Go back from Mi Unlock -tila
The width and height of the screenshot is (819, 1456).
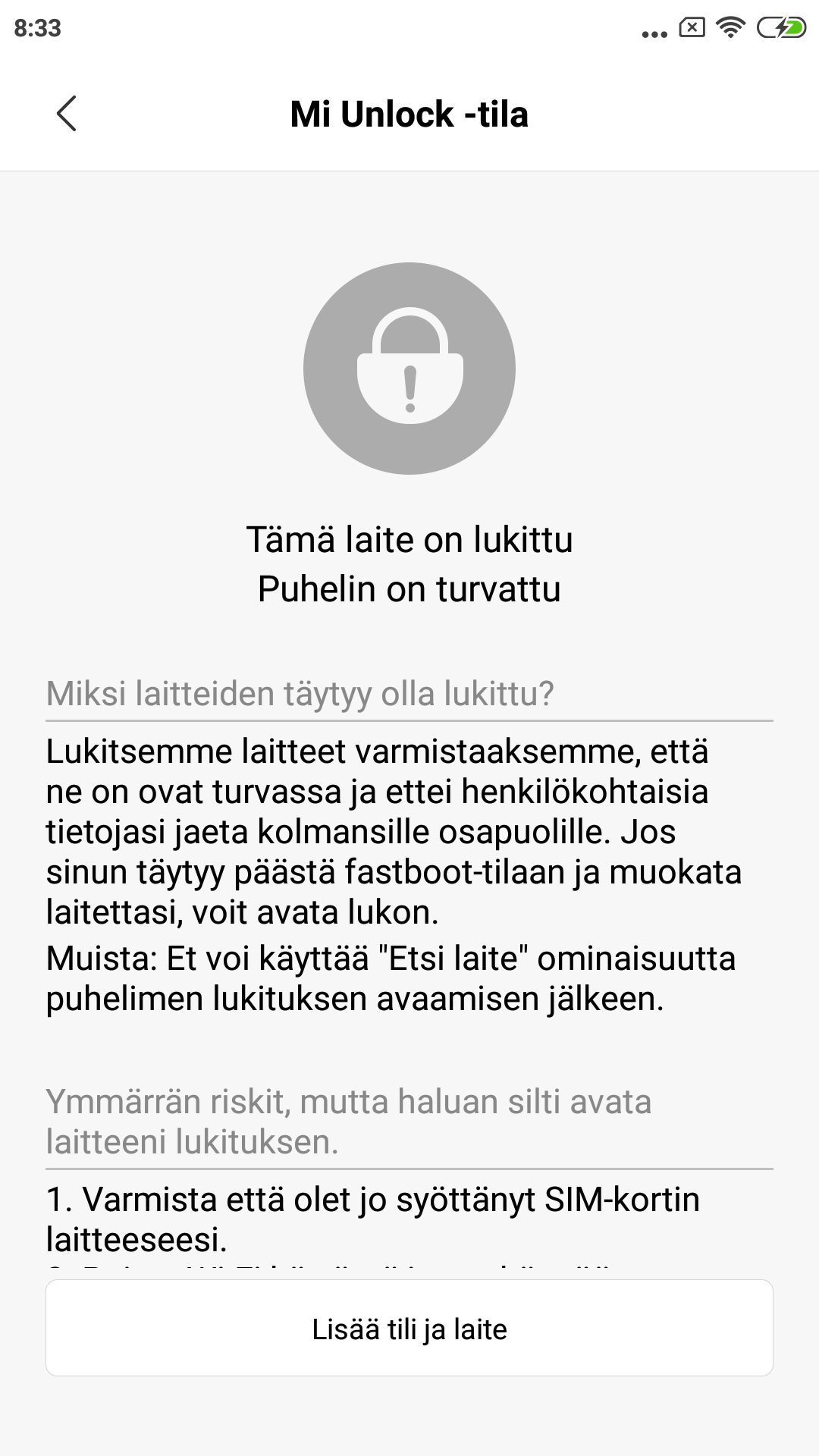[67, 114]
